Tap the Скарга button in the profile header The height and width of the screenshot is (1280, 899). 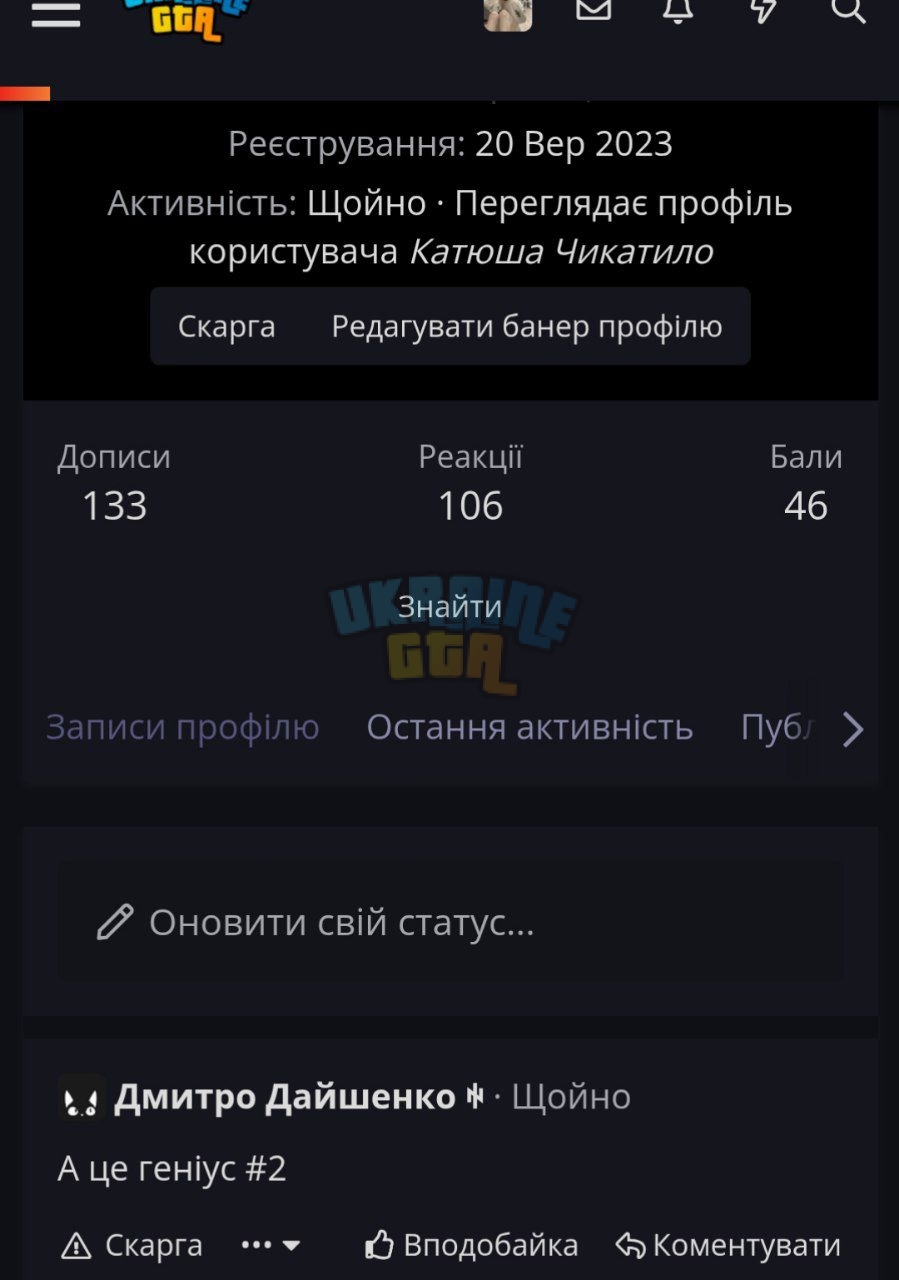227,327
